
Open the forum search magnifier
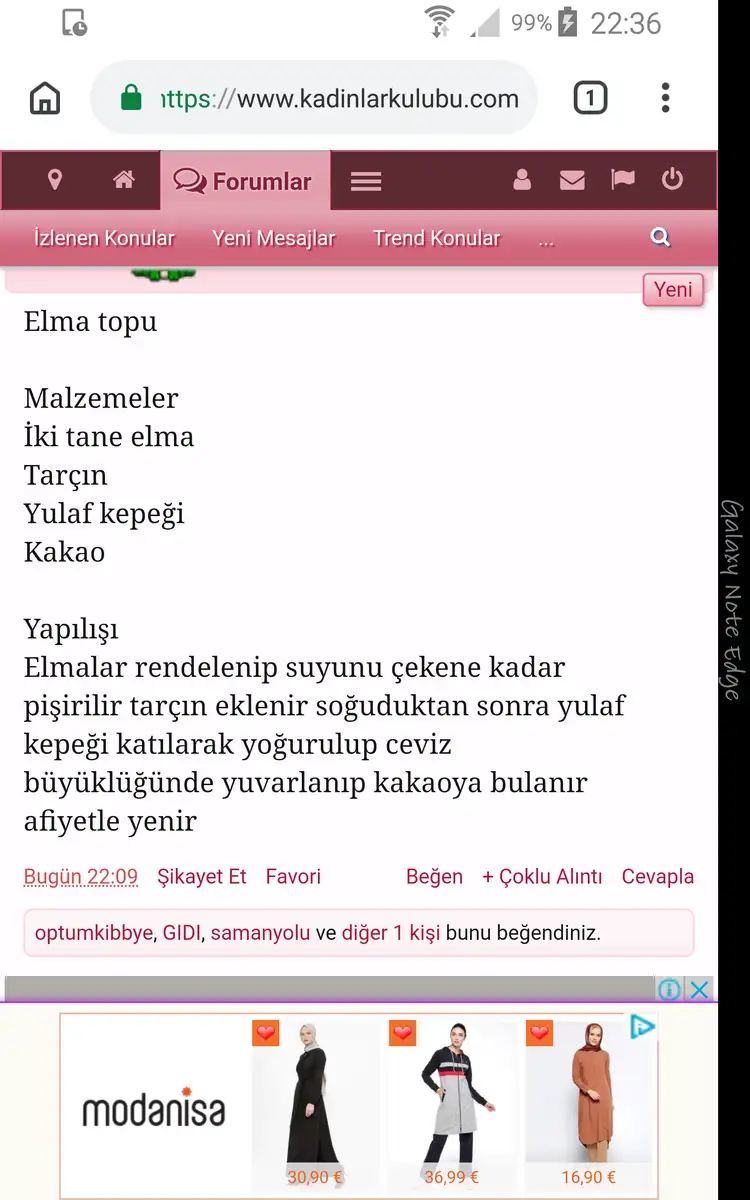coord(660,237)
